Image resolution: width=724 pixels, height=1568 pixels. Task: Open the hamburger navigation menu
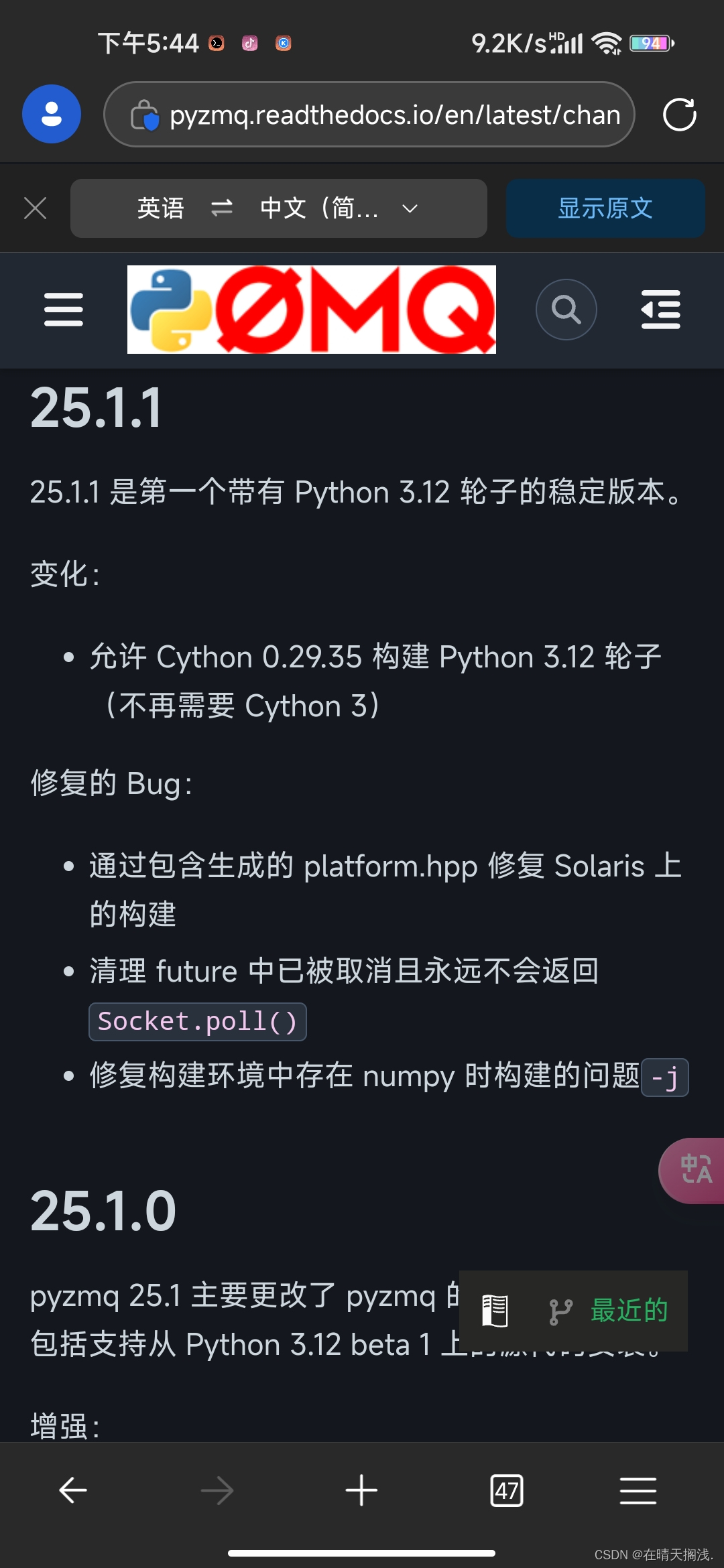(x=64, y=310)
